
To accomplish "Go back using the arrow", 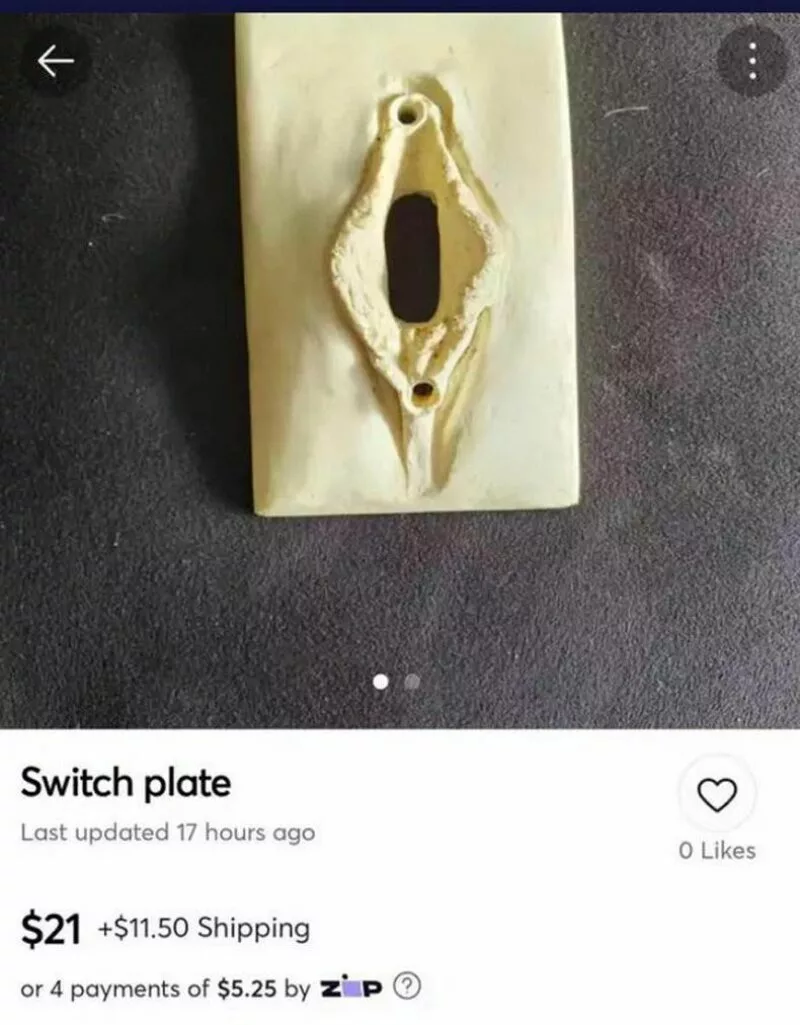I will pyautogui.click(x=55, y=62).
